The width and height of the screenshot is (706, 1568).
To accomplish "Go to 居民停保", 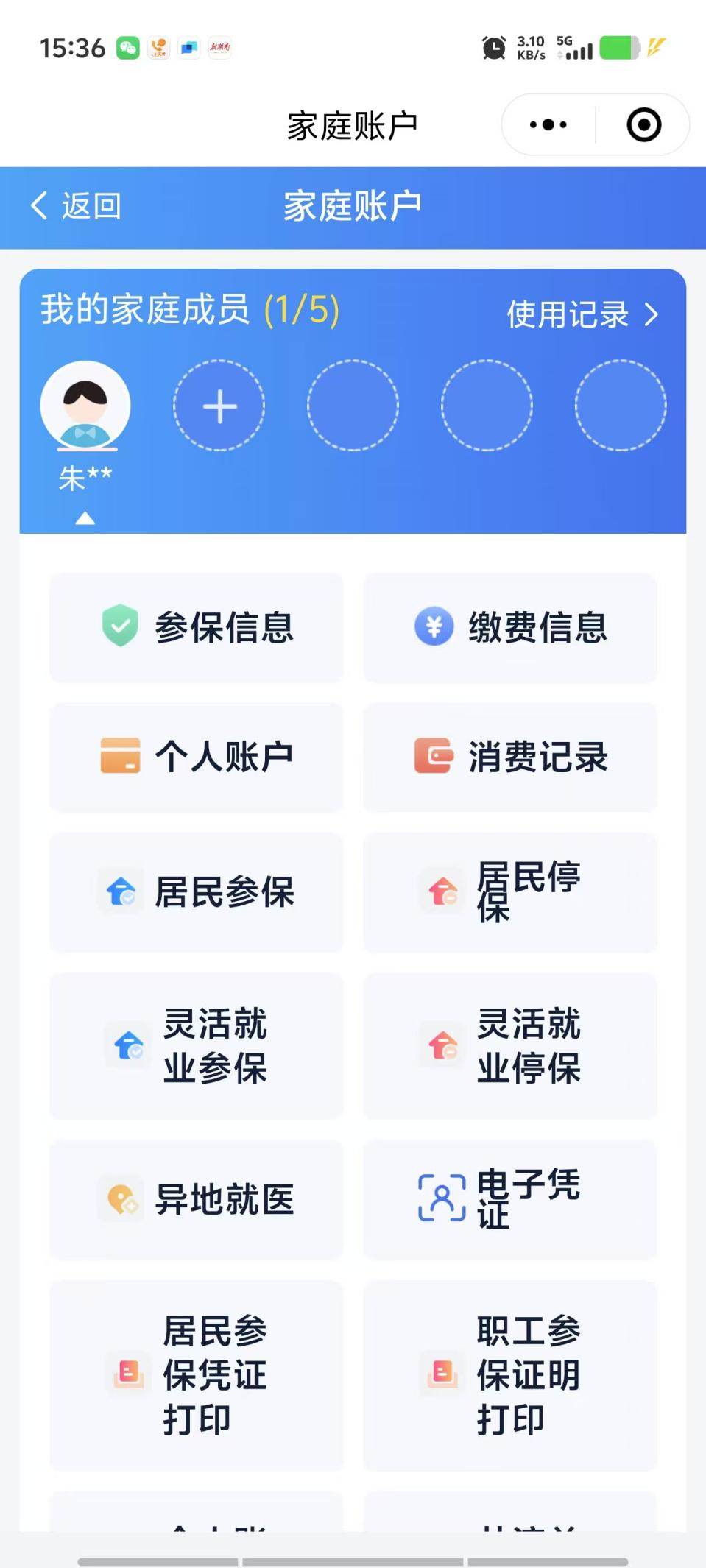I will pos(509,892).
